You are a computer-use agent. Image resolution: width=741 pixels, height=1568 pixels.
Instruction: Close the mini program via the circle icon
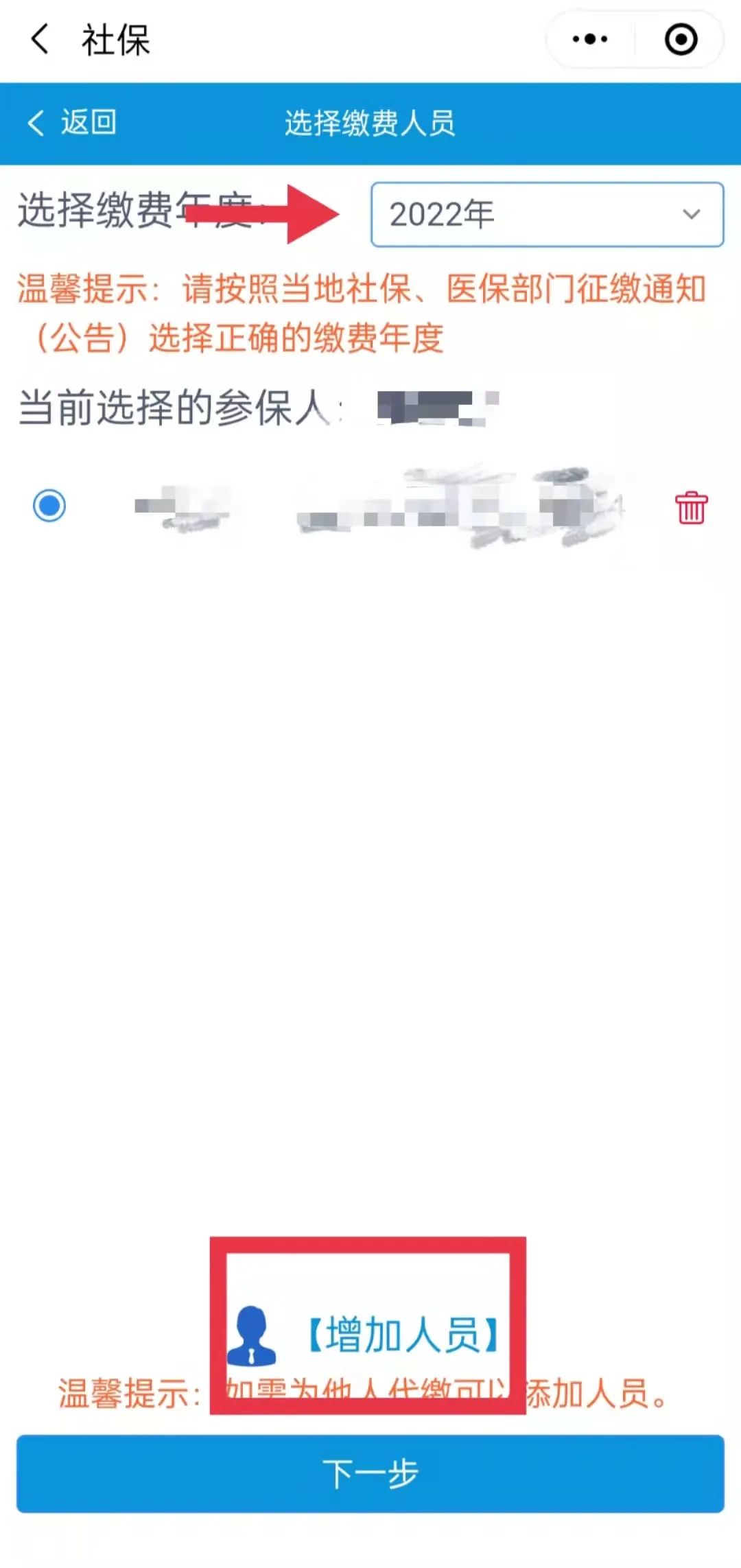tap(681, 39)
